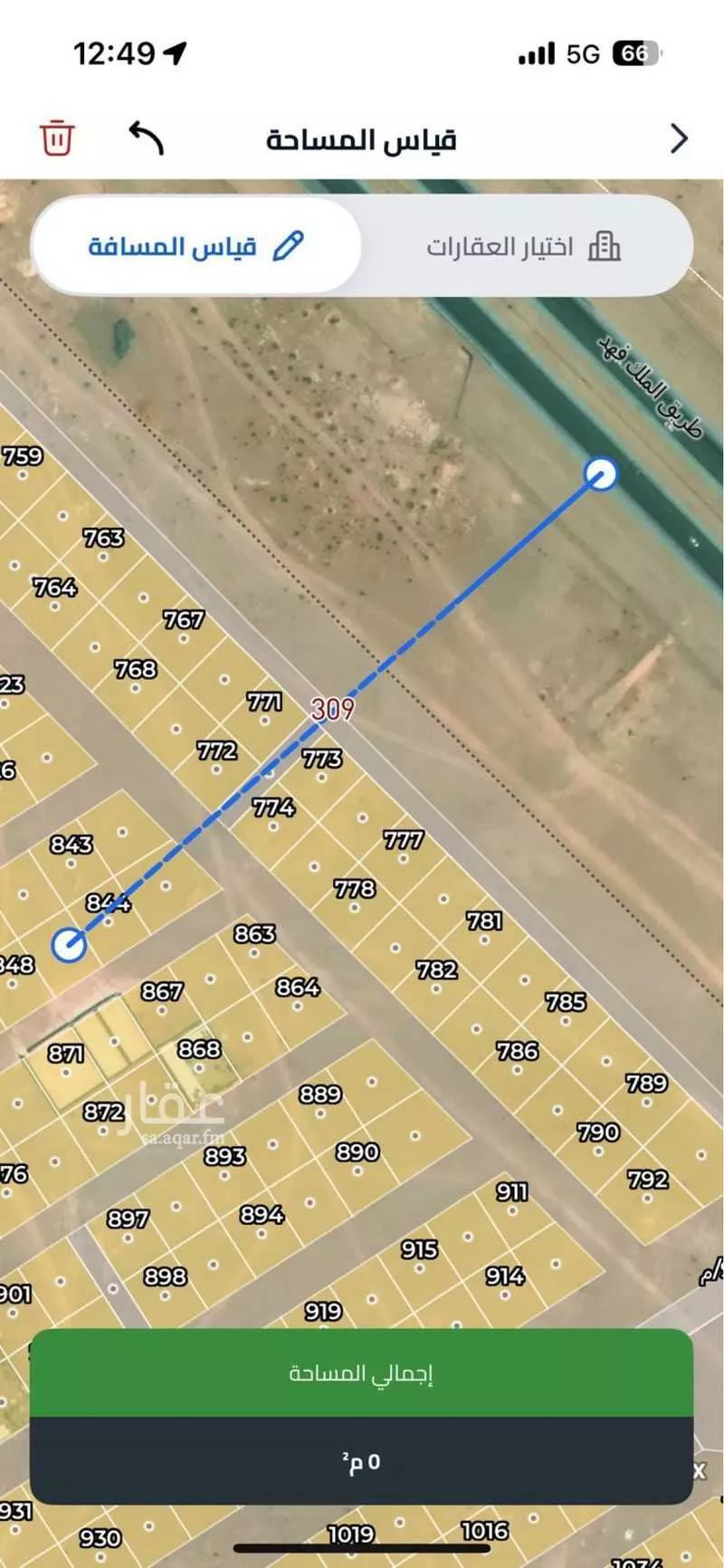Undo the last measurement point
Viewport: 724px width, 1568px height.
pyautogui.click(x=147, y=139)
